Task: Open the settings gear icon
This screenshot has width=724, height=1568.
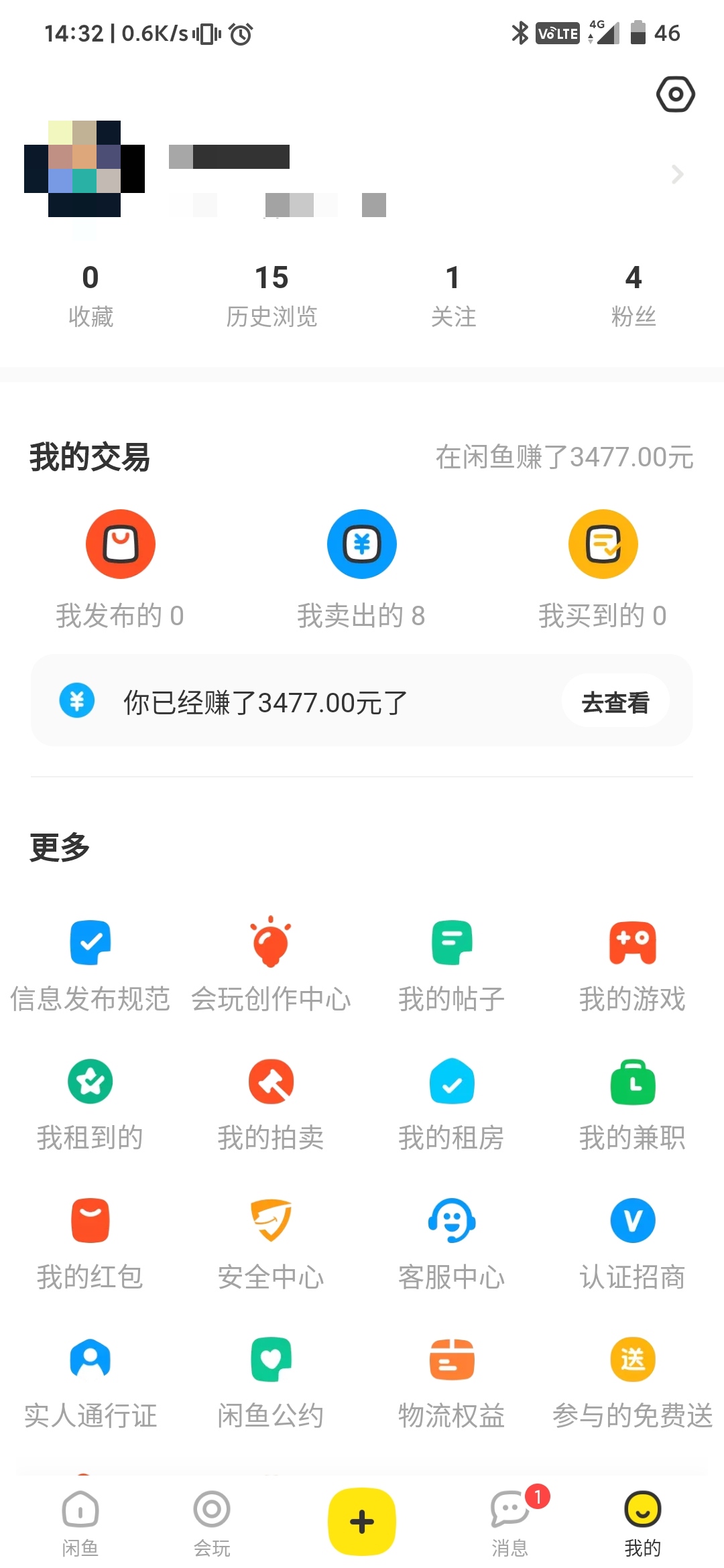Action: pos(675,94)
